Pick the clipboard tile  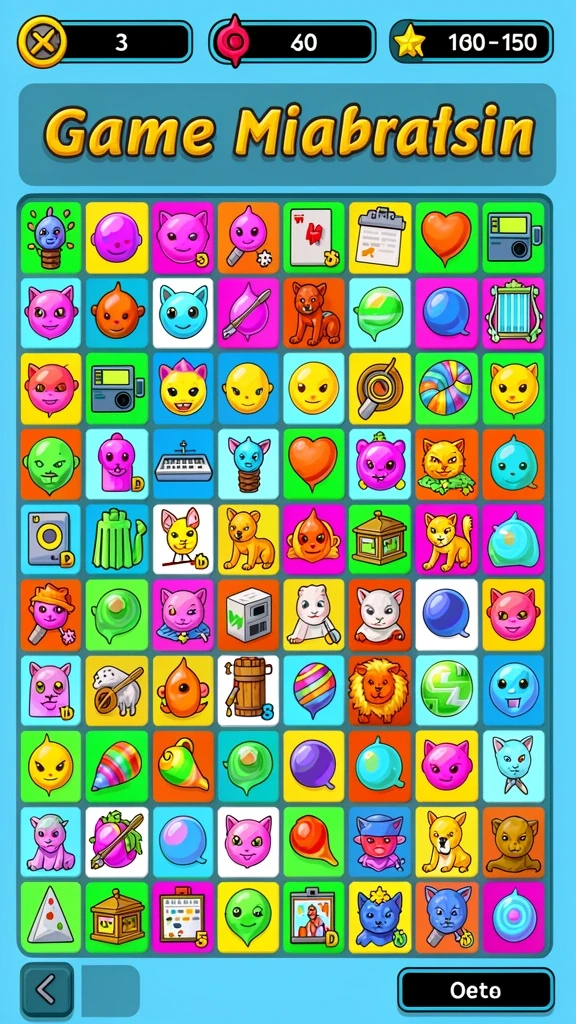point(380,238)
